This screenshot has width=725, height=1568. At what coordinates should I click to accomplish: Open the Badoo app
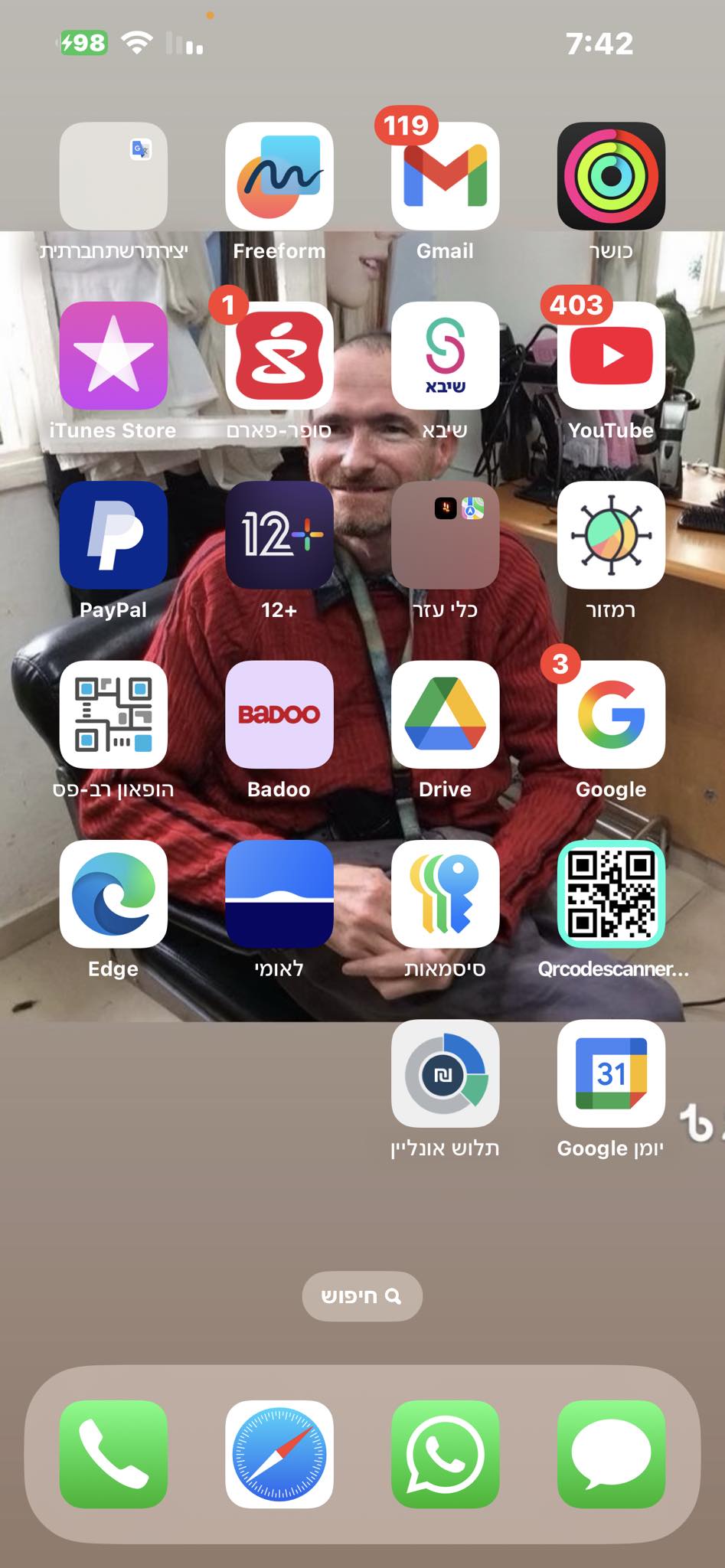[x=279, y=714]
